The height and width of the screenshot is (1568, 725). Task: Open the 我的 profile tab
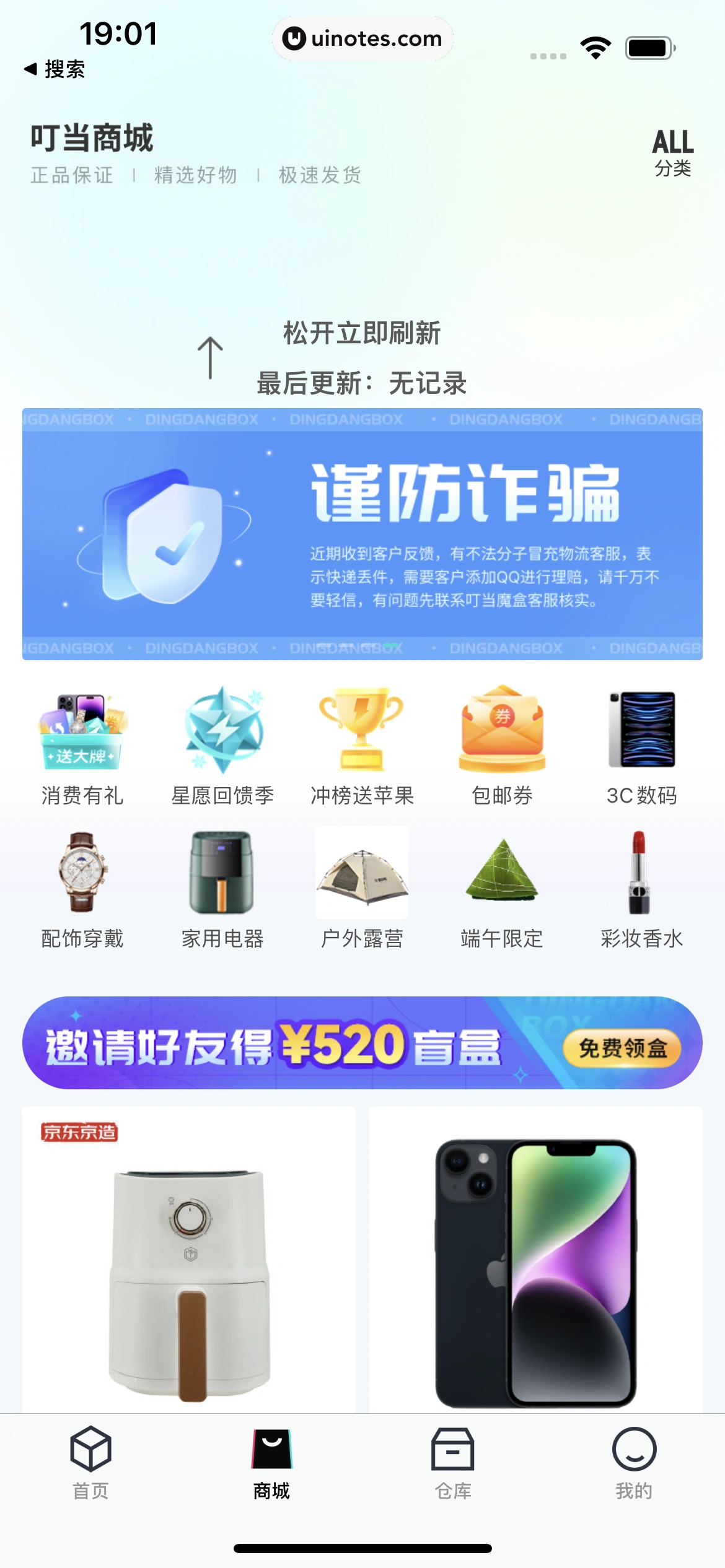pos(634,1463)
